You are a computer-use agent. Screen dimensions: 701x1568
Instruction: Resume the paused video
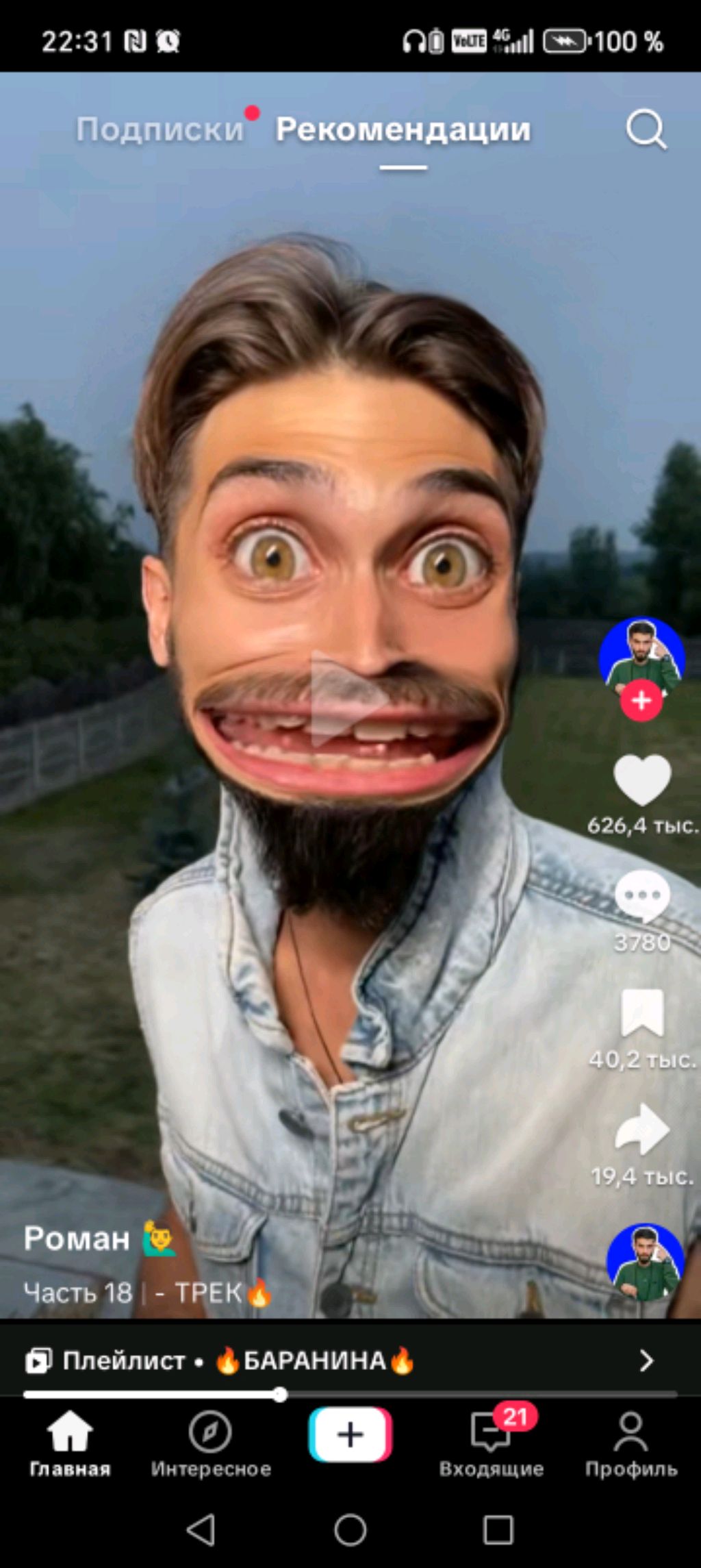[x=349, y=700]
